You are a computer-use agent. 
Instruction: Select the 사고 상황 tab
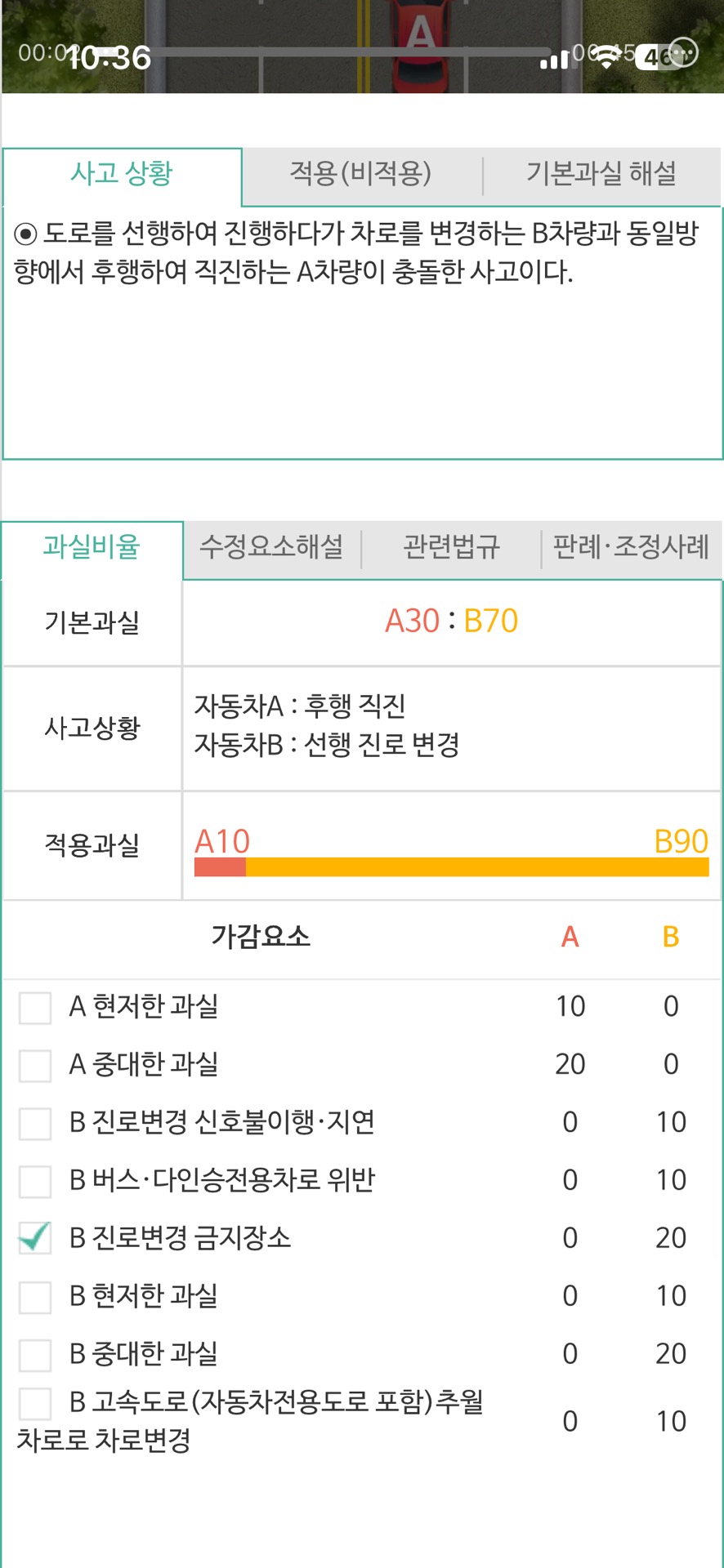coord(122,174)
